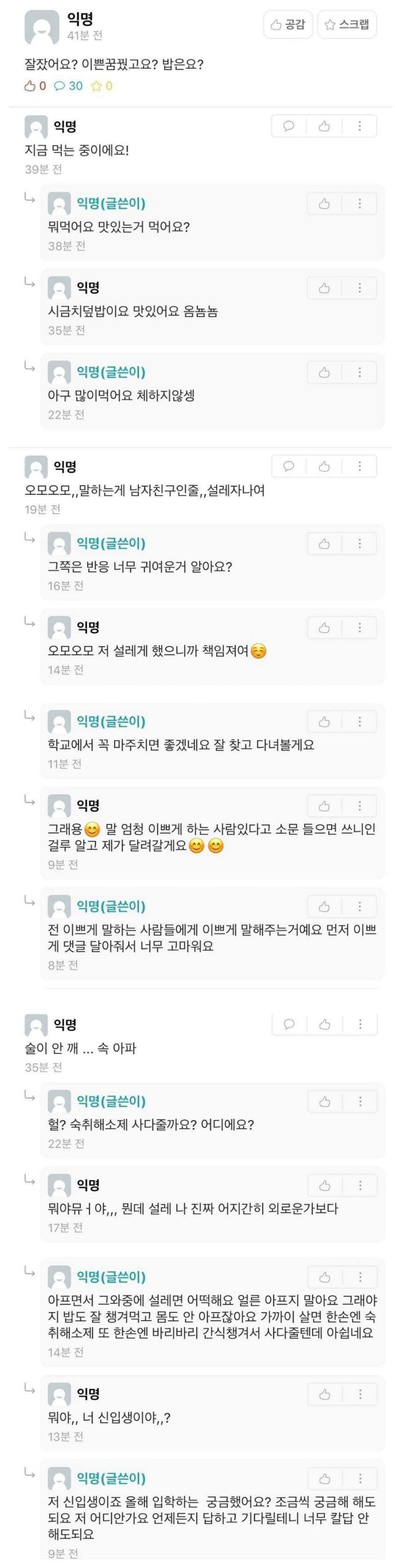Open options for reply '시금치덮밥이요 맛있어요 옴뇸뇸'
Image resolution: width=395 pixels, height=1568 pixels.
[x=360, y=288]
